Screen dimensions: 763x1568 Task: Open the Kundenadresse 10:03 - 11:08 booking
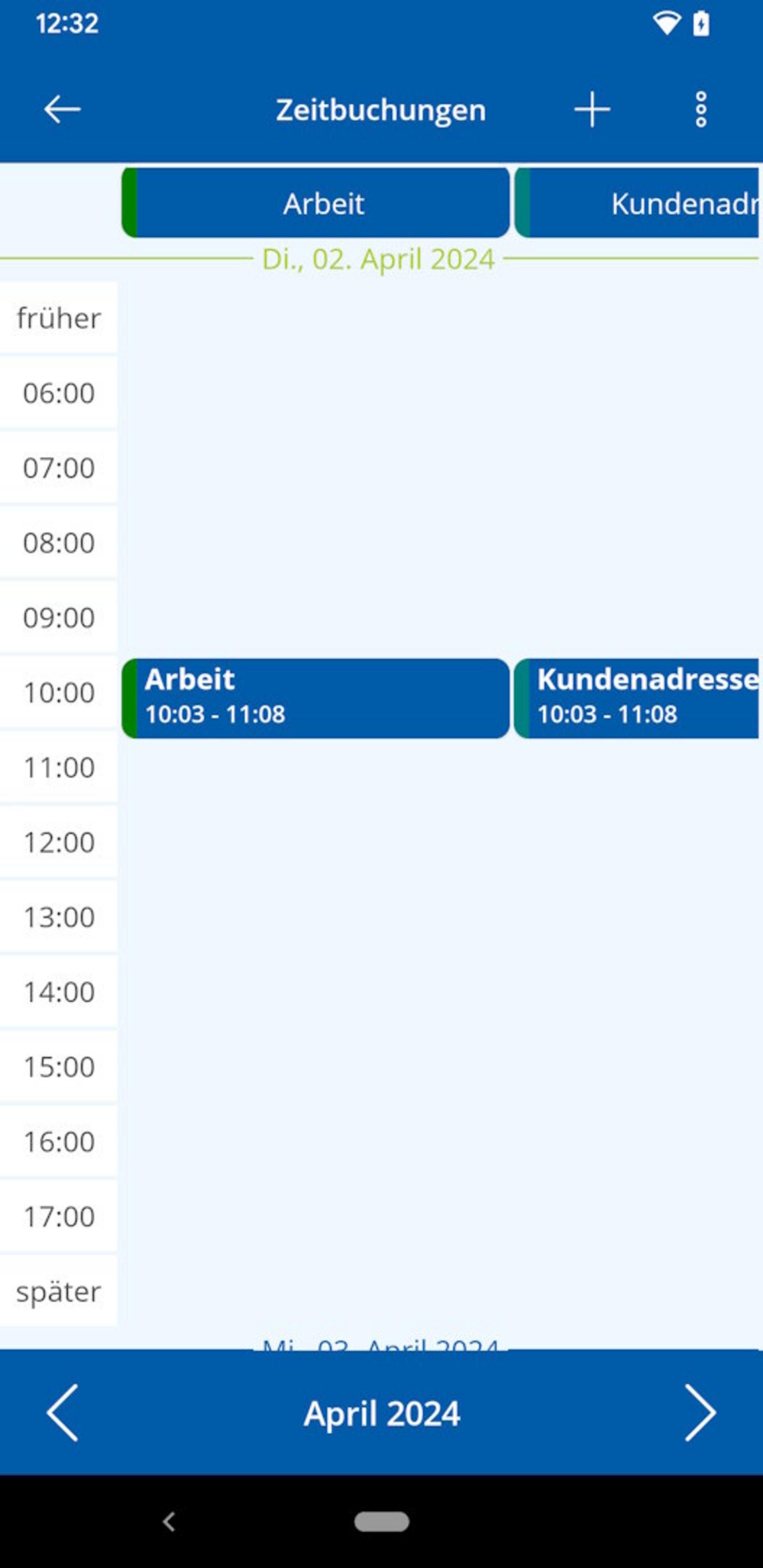tap(637, 698)
